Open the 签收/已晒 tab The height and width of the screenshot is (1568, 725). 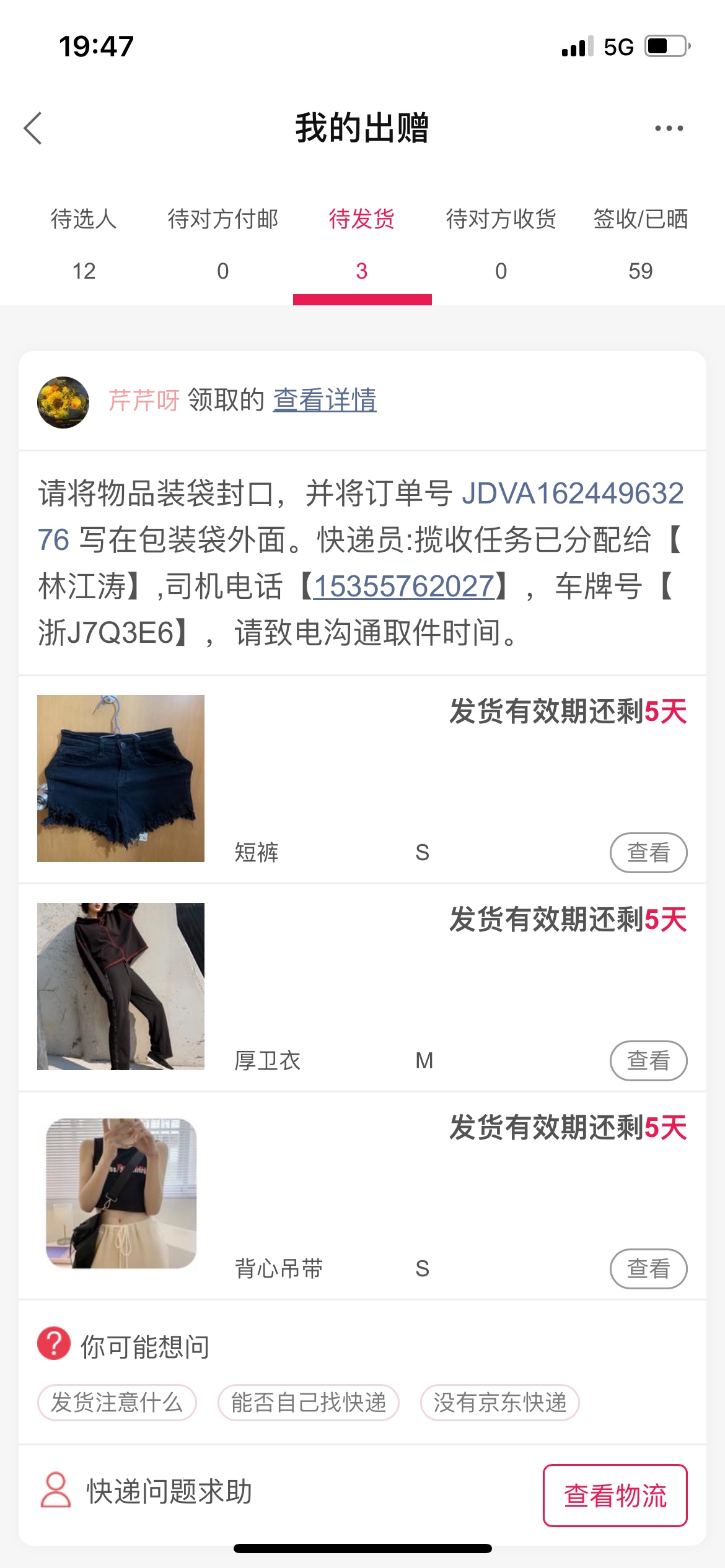tap(640, 243)
